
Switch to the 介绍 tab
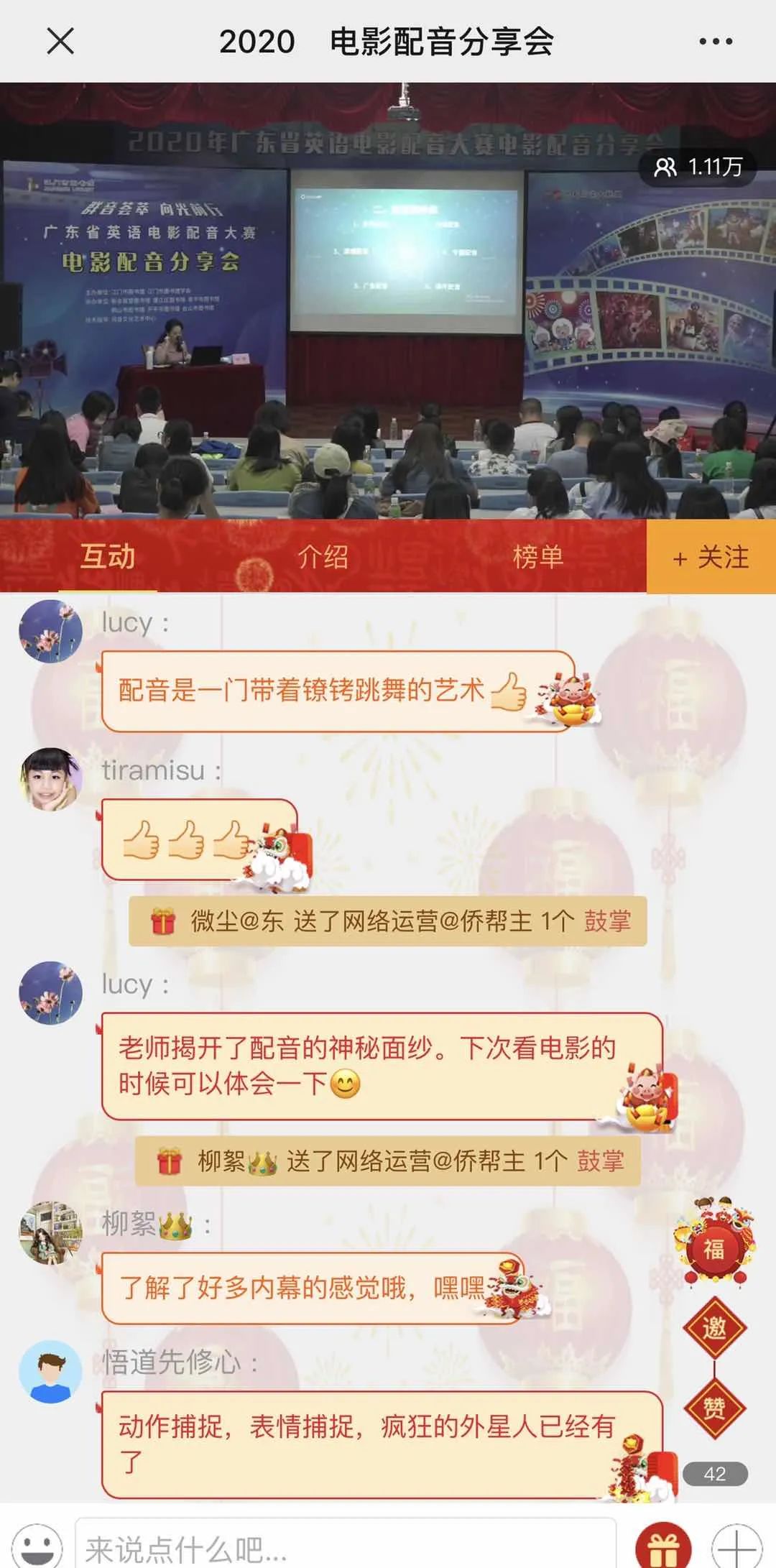coord(323,557)
